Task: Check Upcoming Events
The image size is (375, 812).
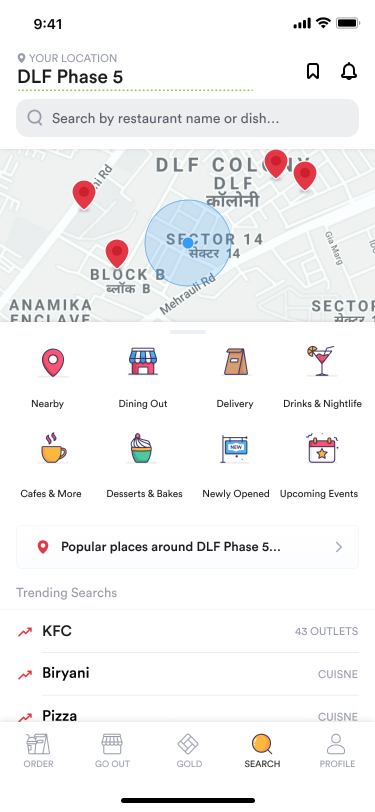Action: (x=319, y=466)
